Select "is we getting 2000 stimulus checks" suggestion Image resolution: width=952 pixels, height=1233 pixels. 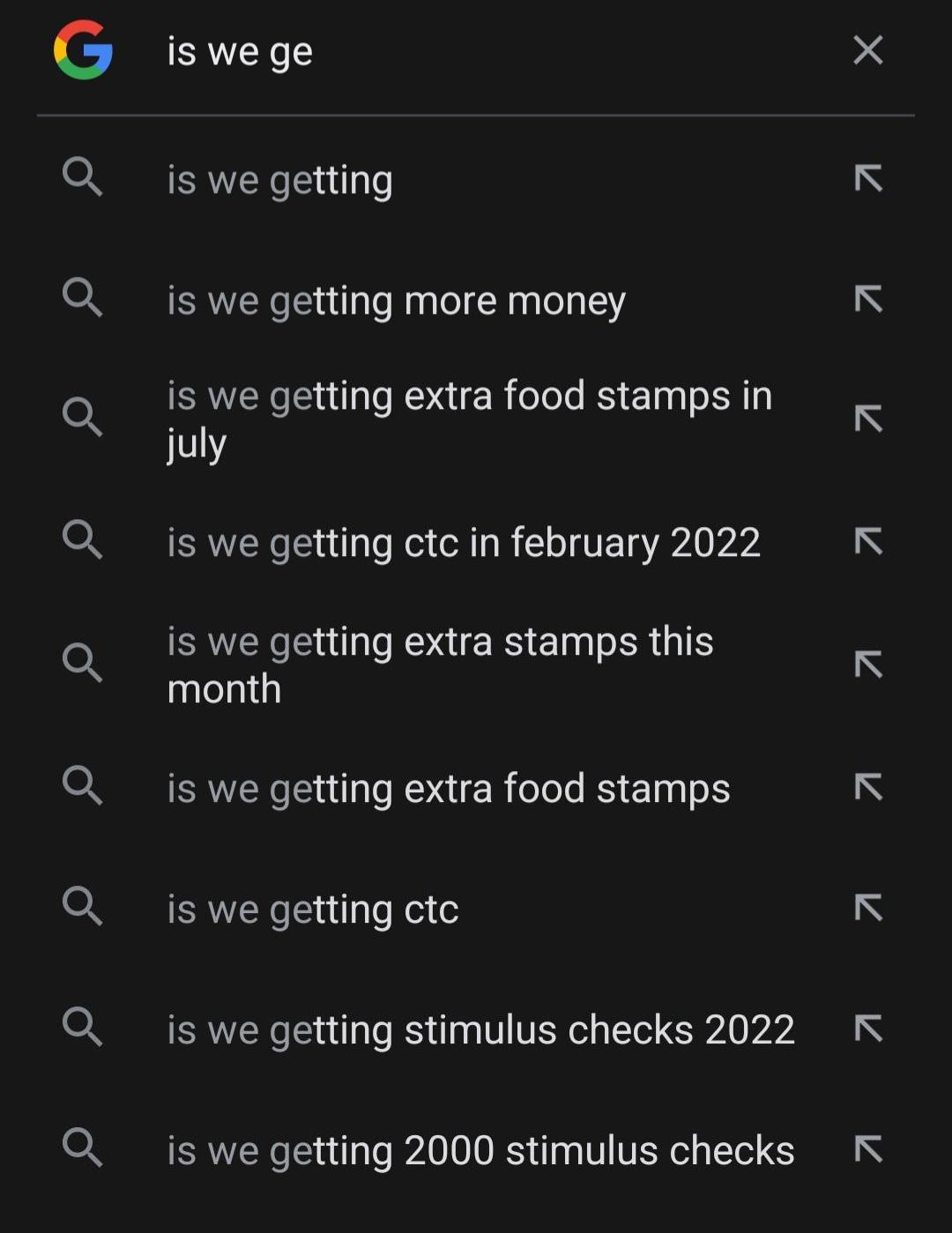(x=480, y=1150)
